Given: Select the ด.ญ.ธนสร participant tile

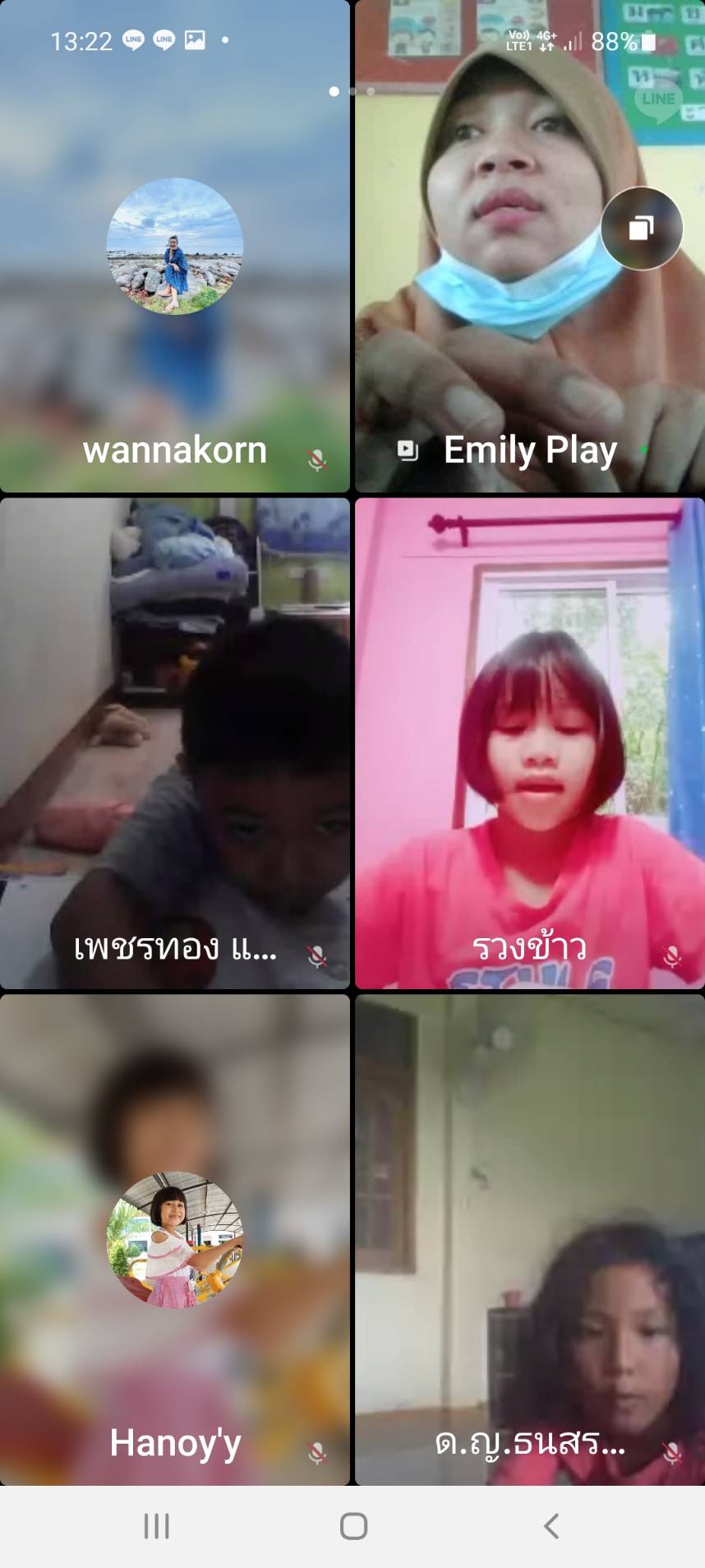Looking at the screenshot, I should point(530,1239).
